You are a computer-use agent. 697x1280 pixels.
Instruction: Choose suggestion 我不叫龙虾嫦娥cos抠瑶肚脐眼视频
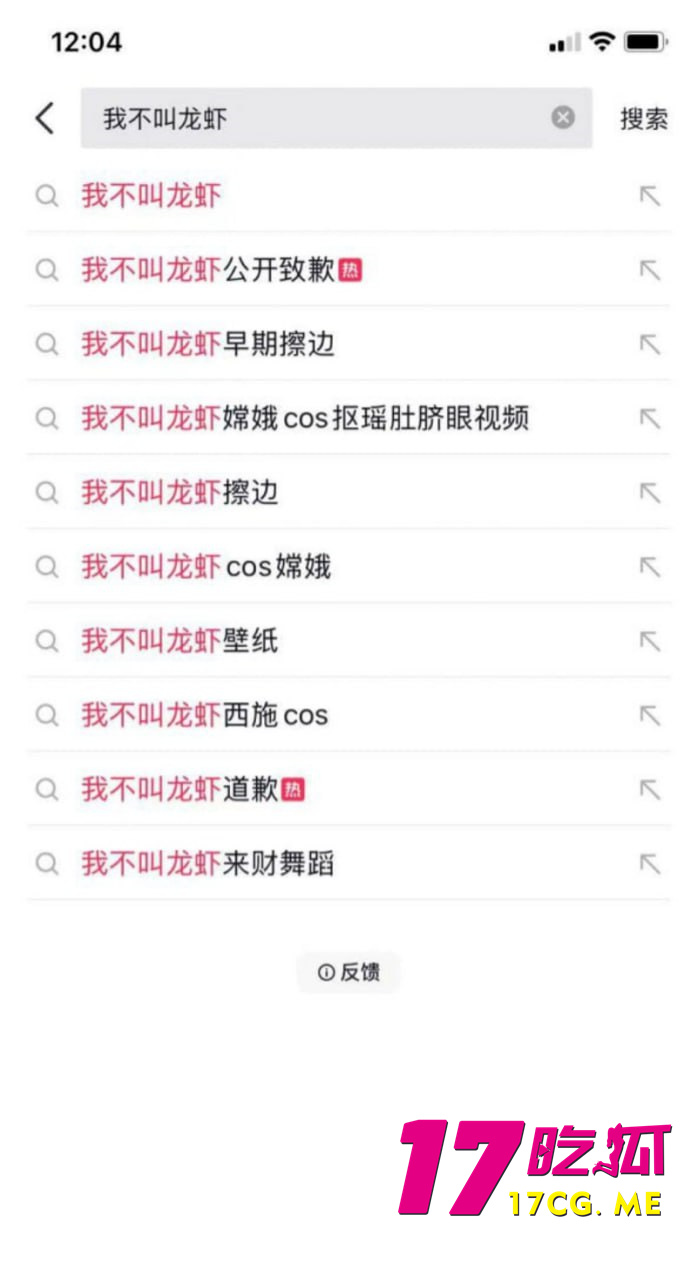coord(305,418)
